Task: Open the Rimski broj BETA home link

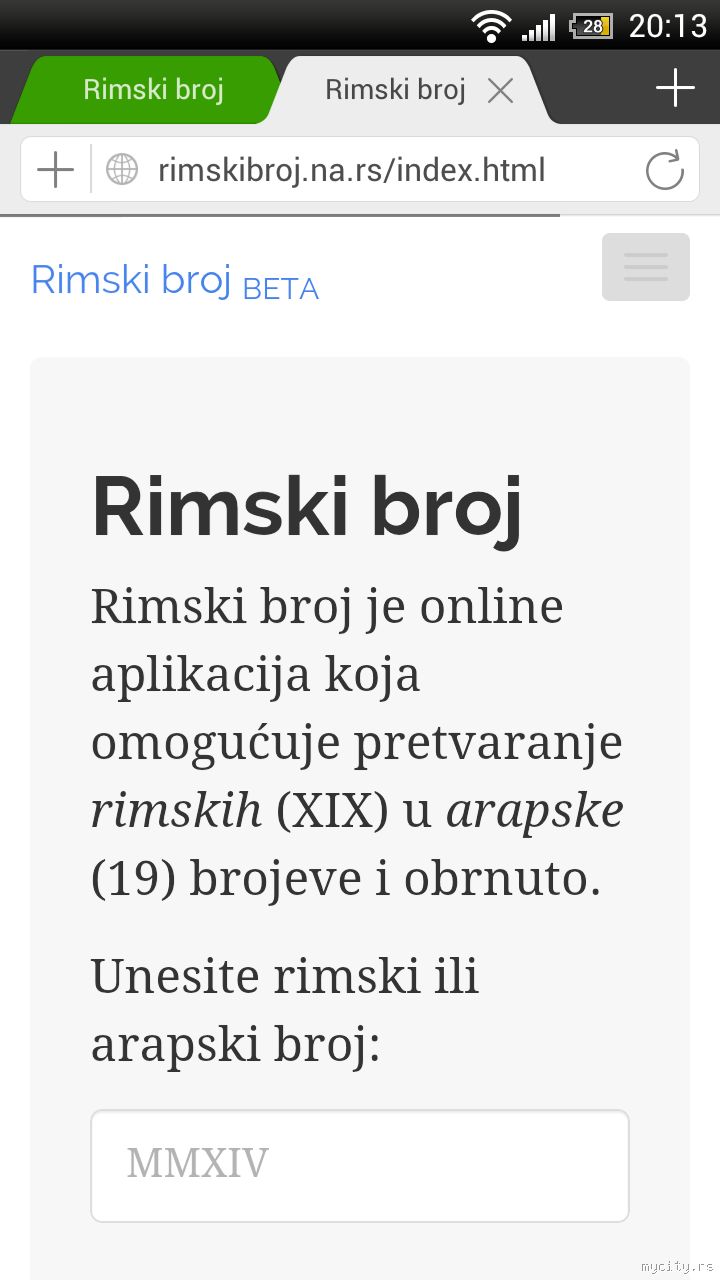Action: (x=175, y=281)
